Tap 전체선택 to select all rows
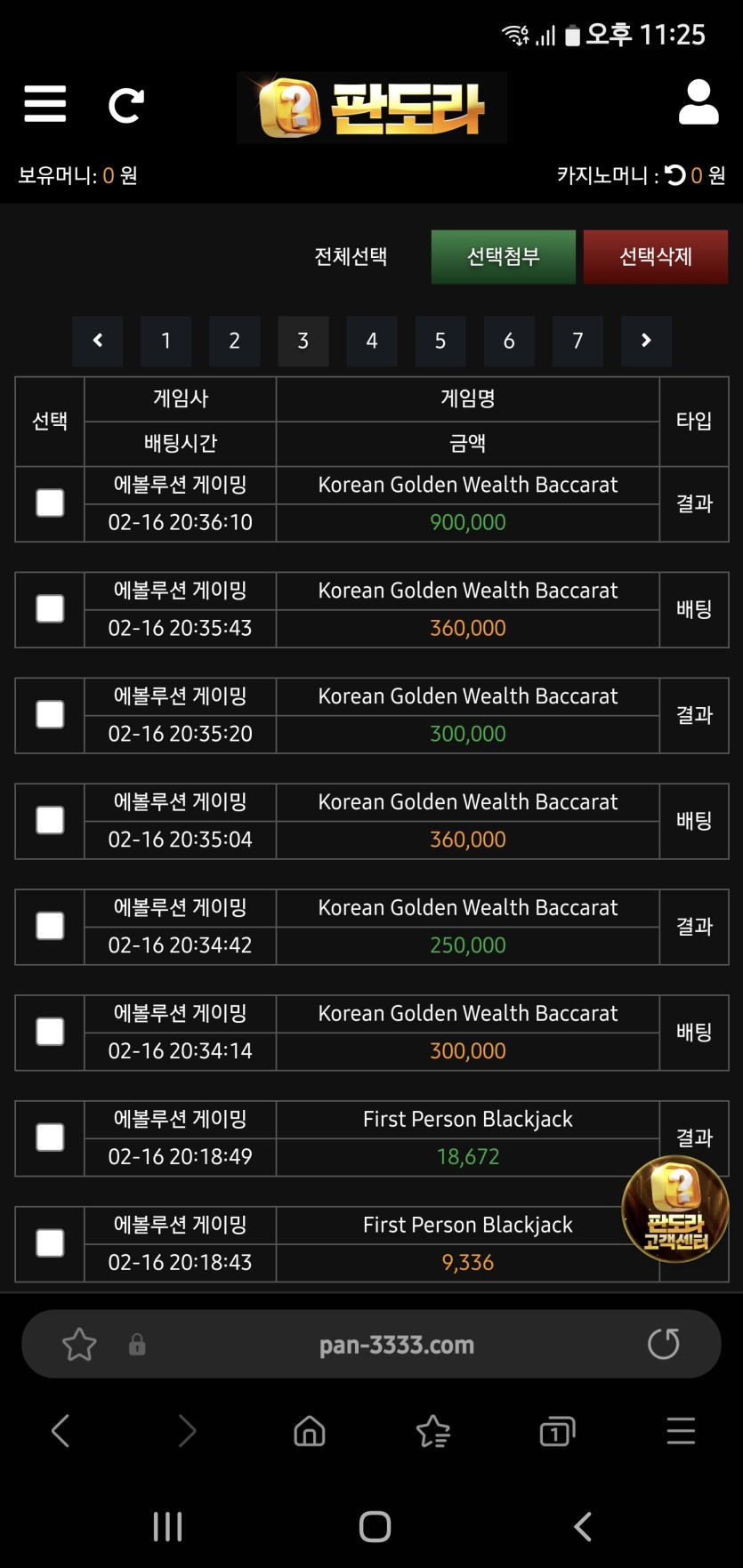The image size is (743, 1568). [x=351, y=257]
